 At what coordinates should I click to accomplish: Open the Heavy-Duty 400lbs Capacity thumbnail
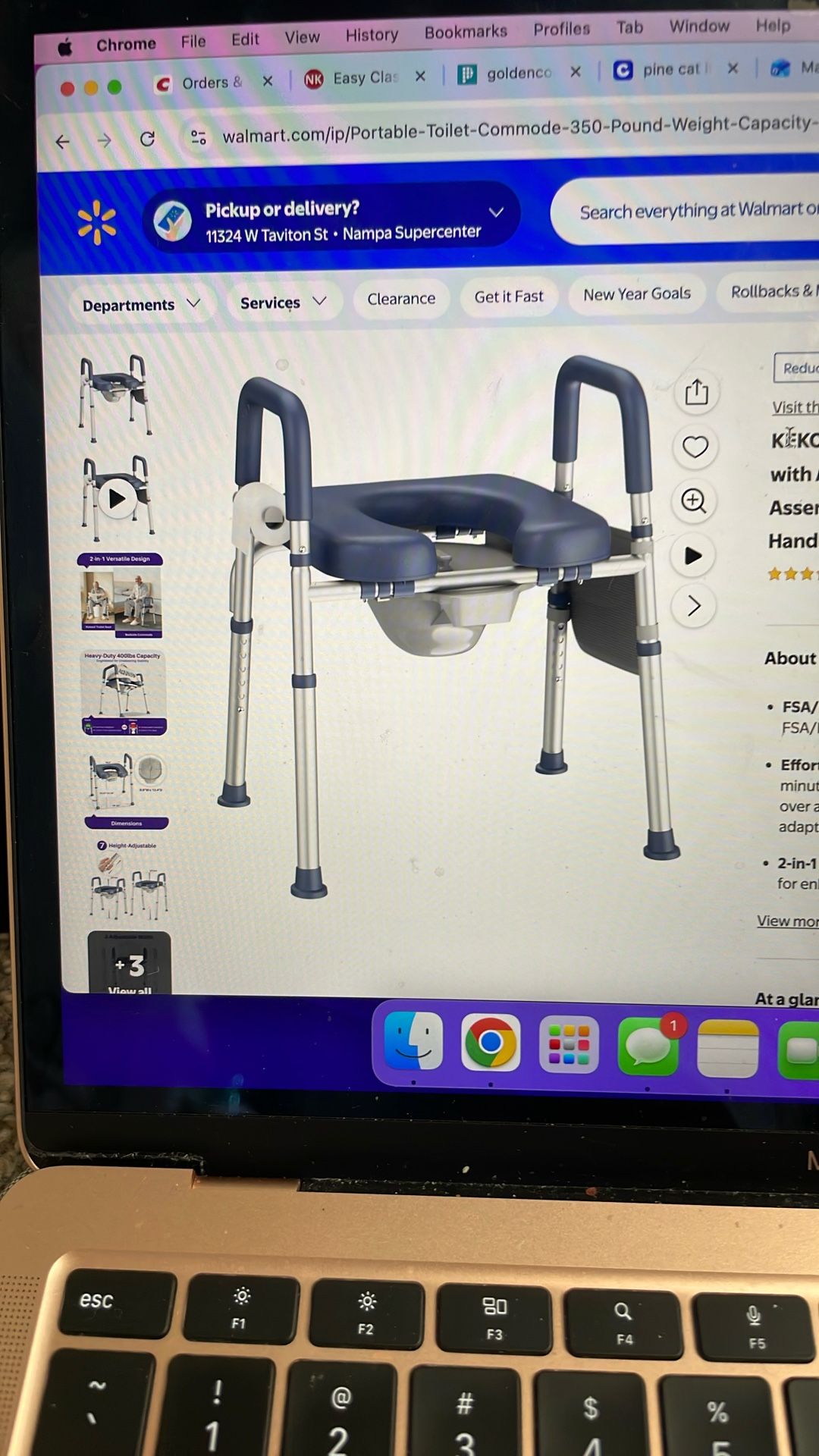coord(124,693)
